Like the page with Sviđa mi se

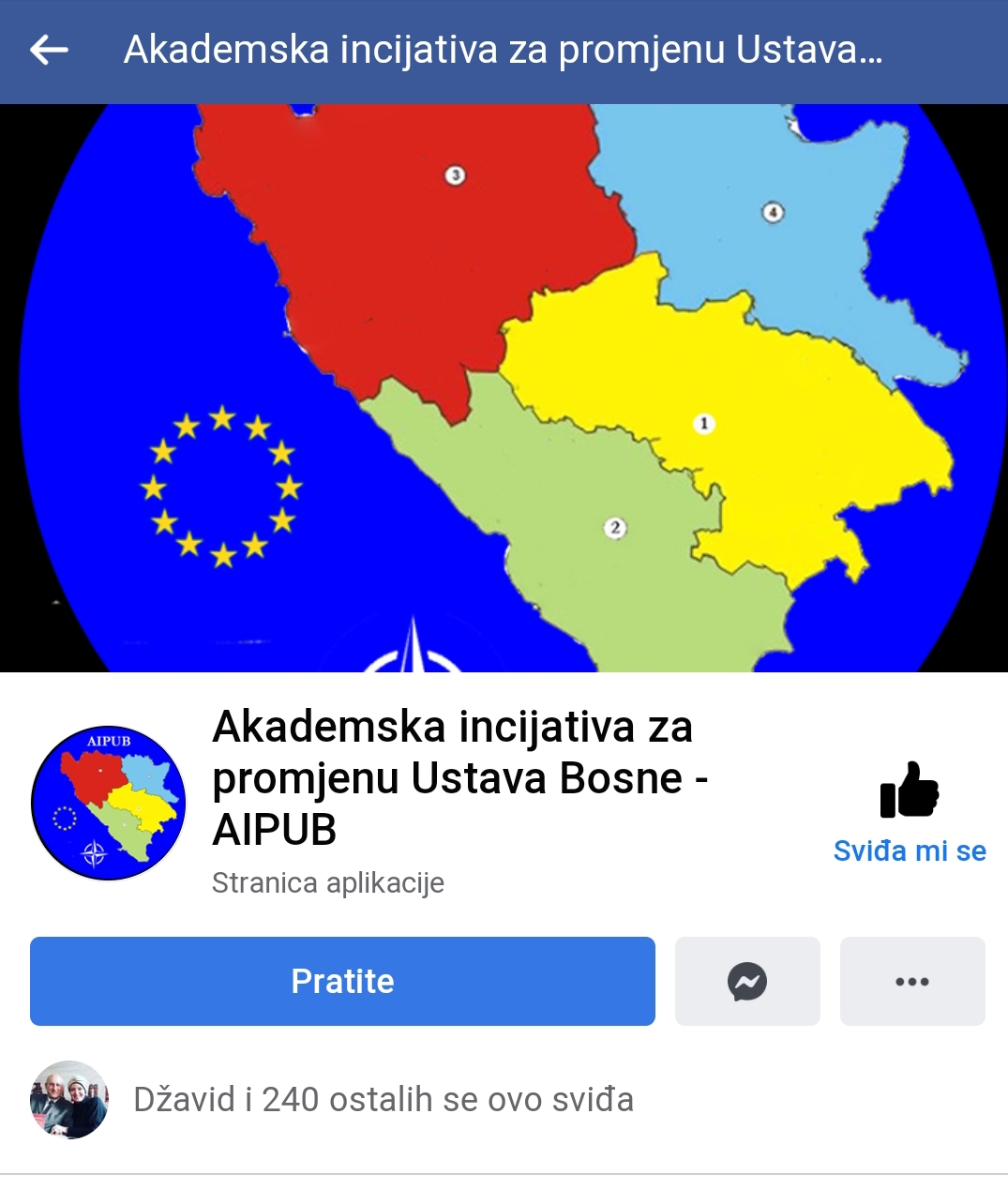(909, 812)
